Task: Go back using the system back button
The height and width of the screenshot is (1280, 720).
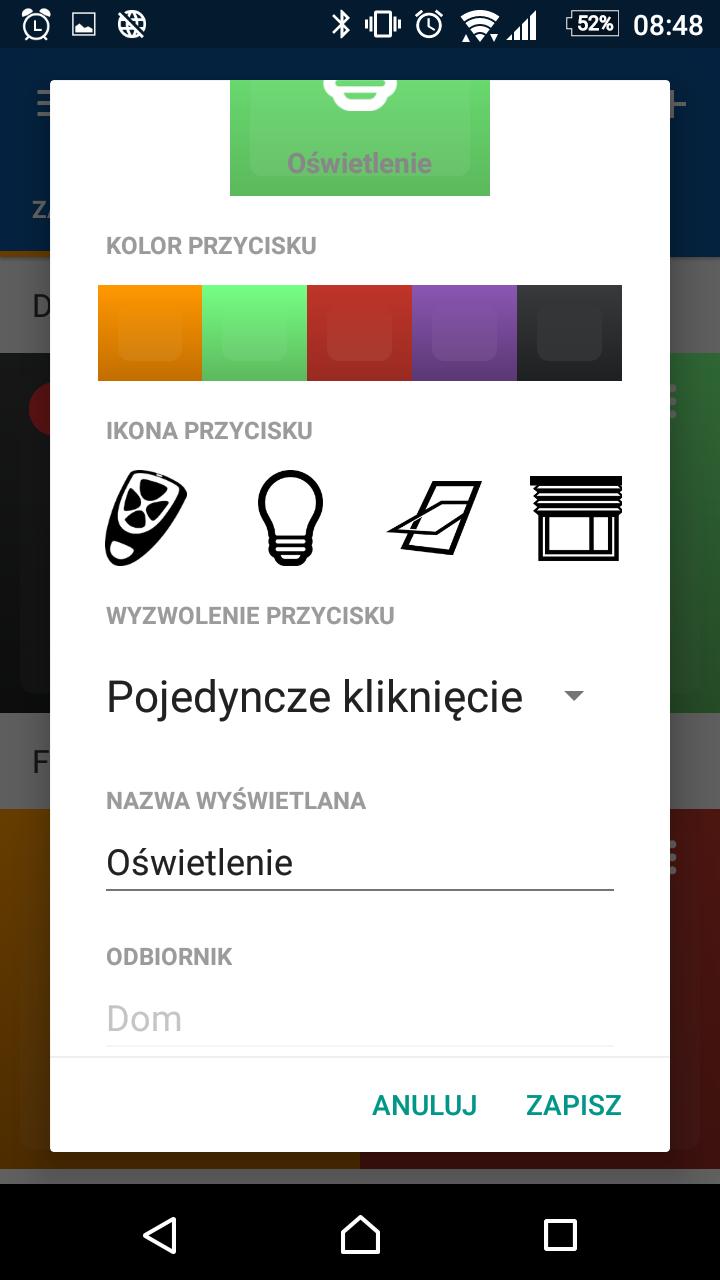Action: click(160, 1235)
